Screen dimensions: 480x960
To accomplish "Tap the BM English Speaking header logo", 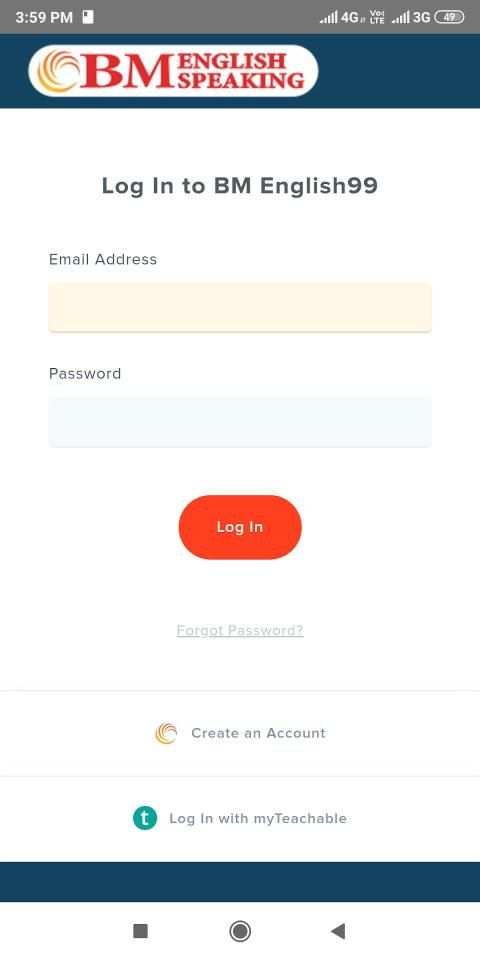I will [173, 71].
